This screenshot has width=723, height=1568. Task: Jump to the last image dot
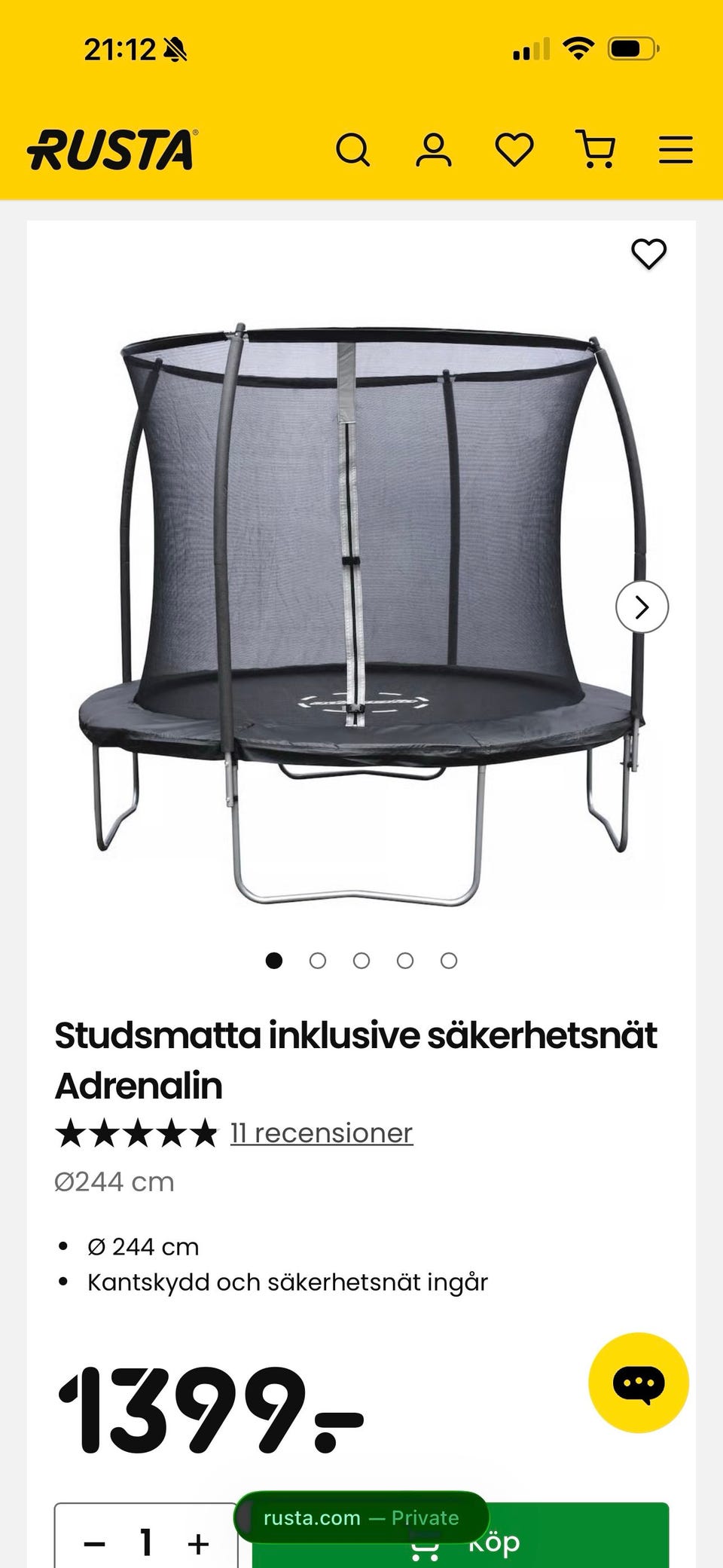tap(448, 961)
